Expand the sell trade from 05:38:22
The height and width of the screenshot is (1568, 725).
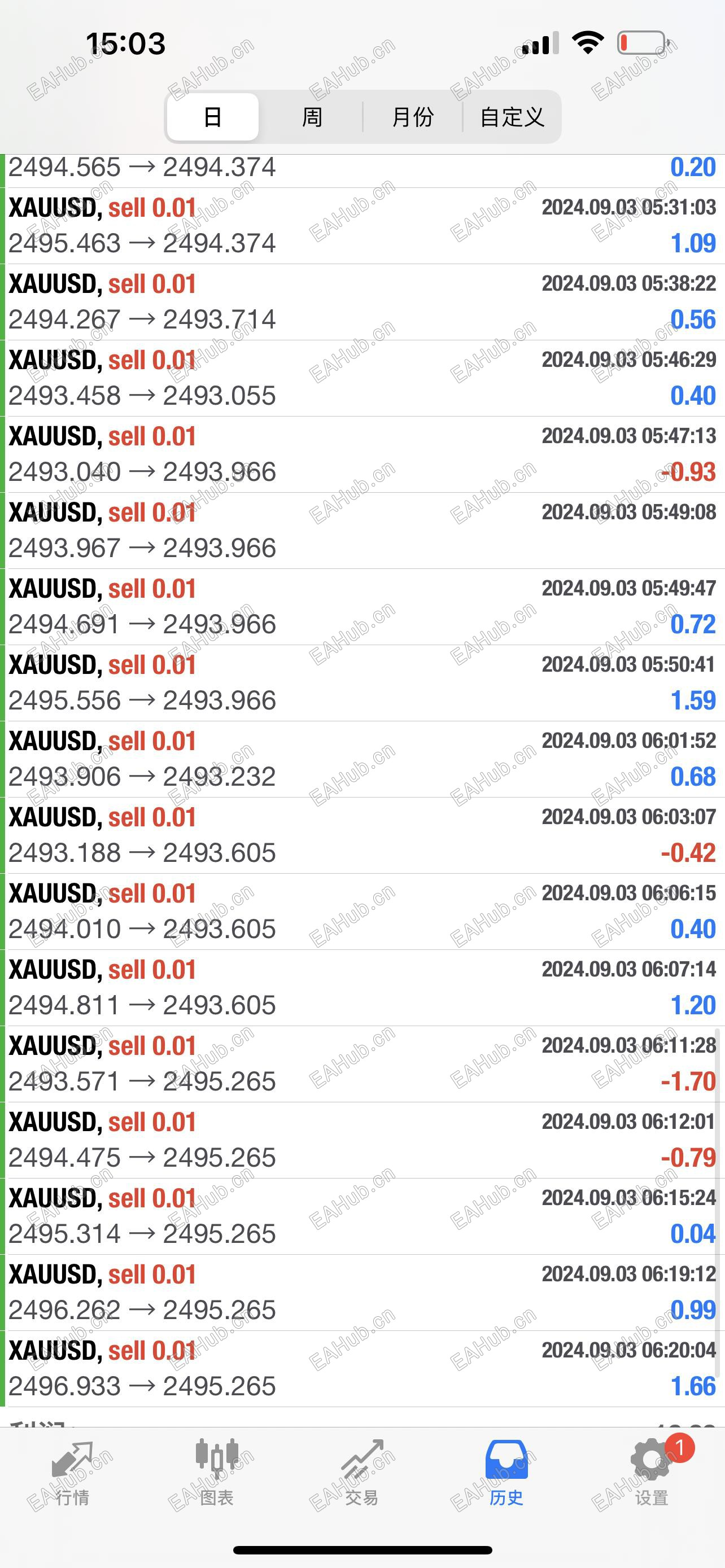coord(362,302)
